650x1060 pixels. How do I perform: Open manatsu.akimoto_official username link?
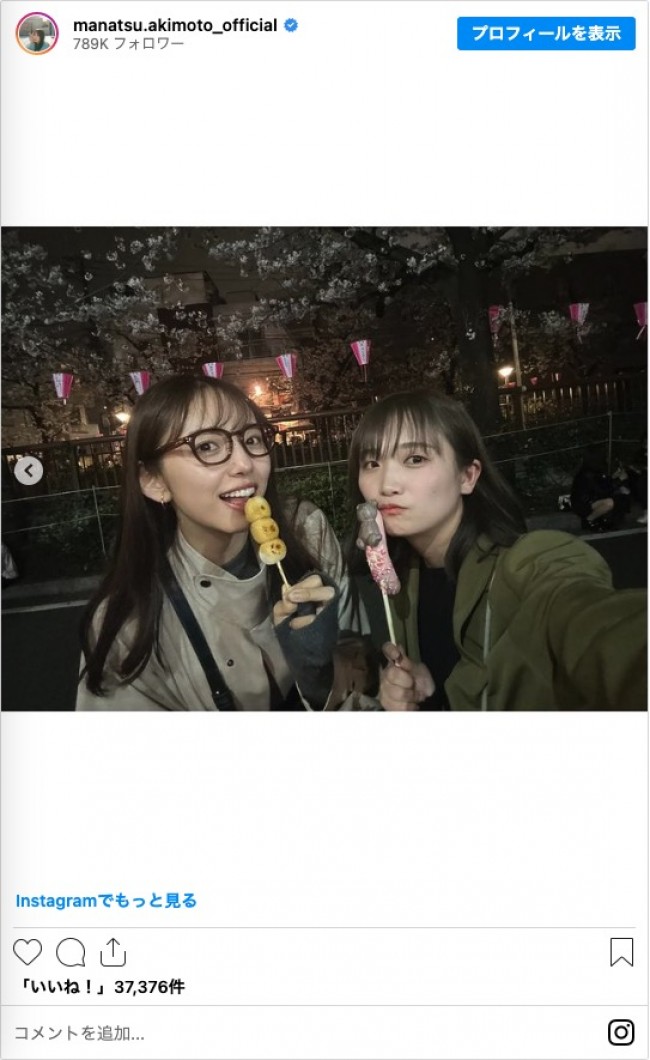click(174, 25)
